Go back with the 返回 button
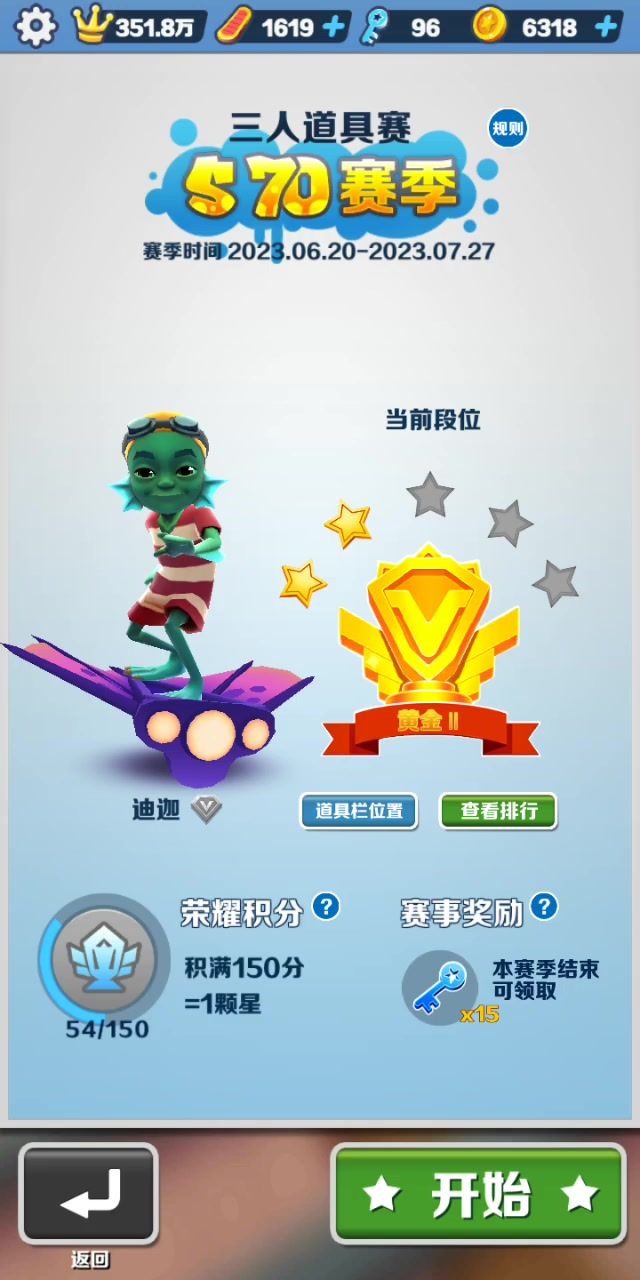This screenshot has height=1280, width=640. tap(89, 1193)
